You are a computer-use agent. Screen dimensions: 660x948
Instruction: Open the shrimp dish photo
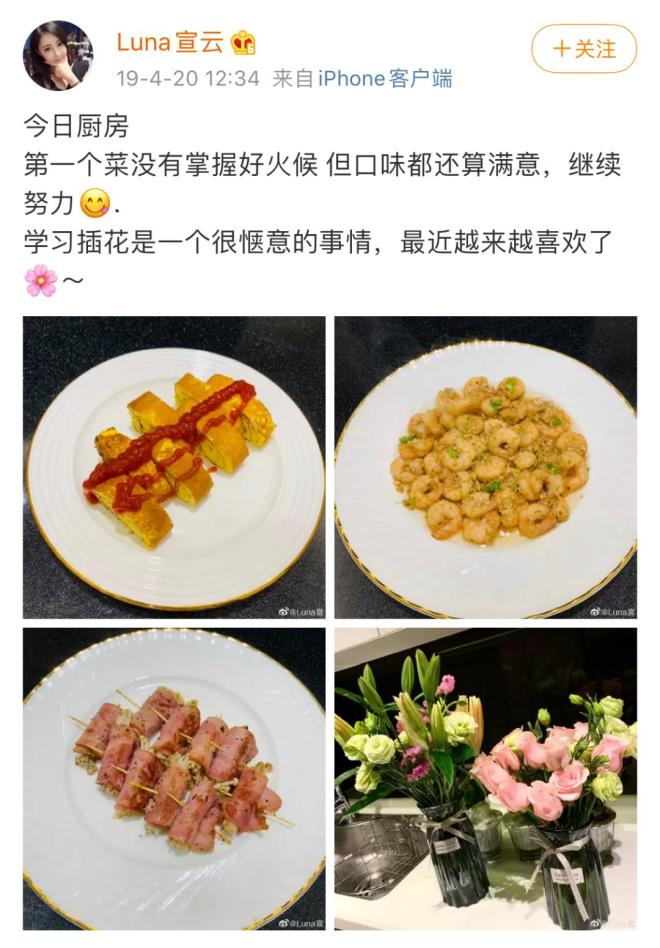[485, 468]
